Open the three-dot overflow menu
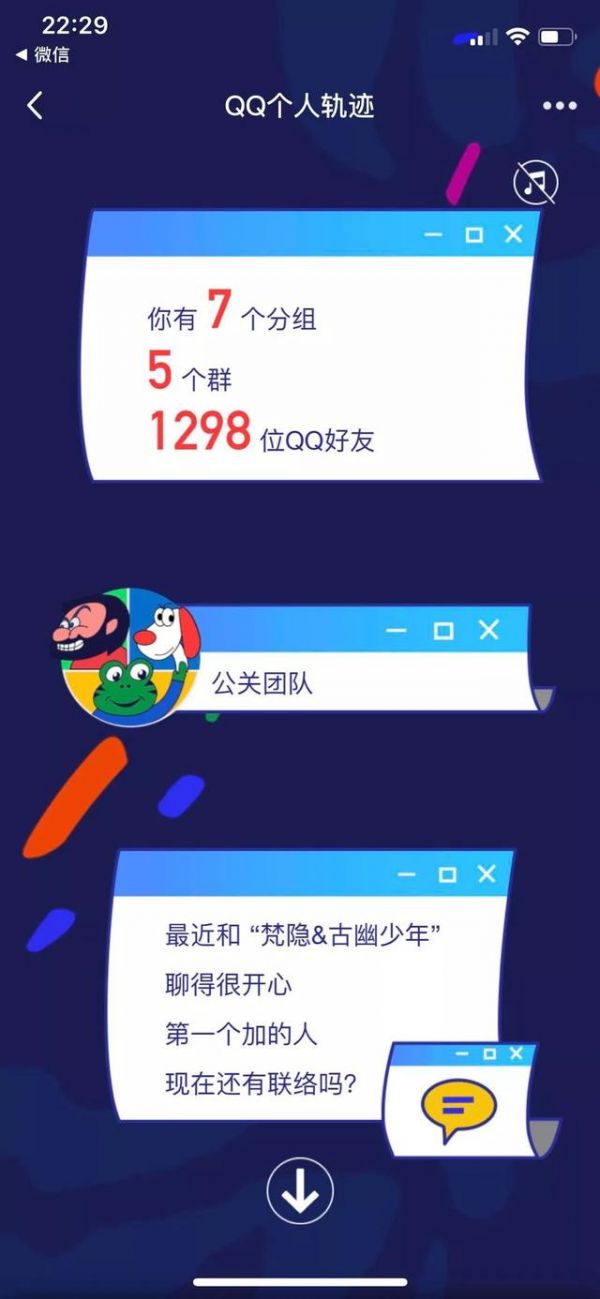This screenshot has width=600, height=1299. click(559, 106)
